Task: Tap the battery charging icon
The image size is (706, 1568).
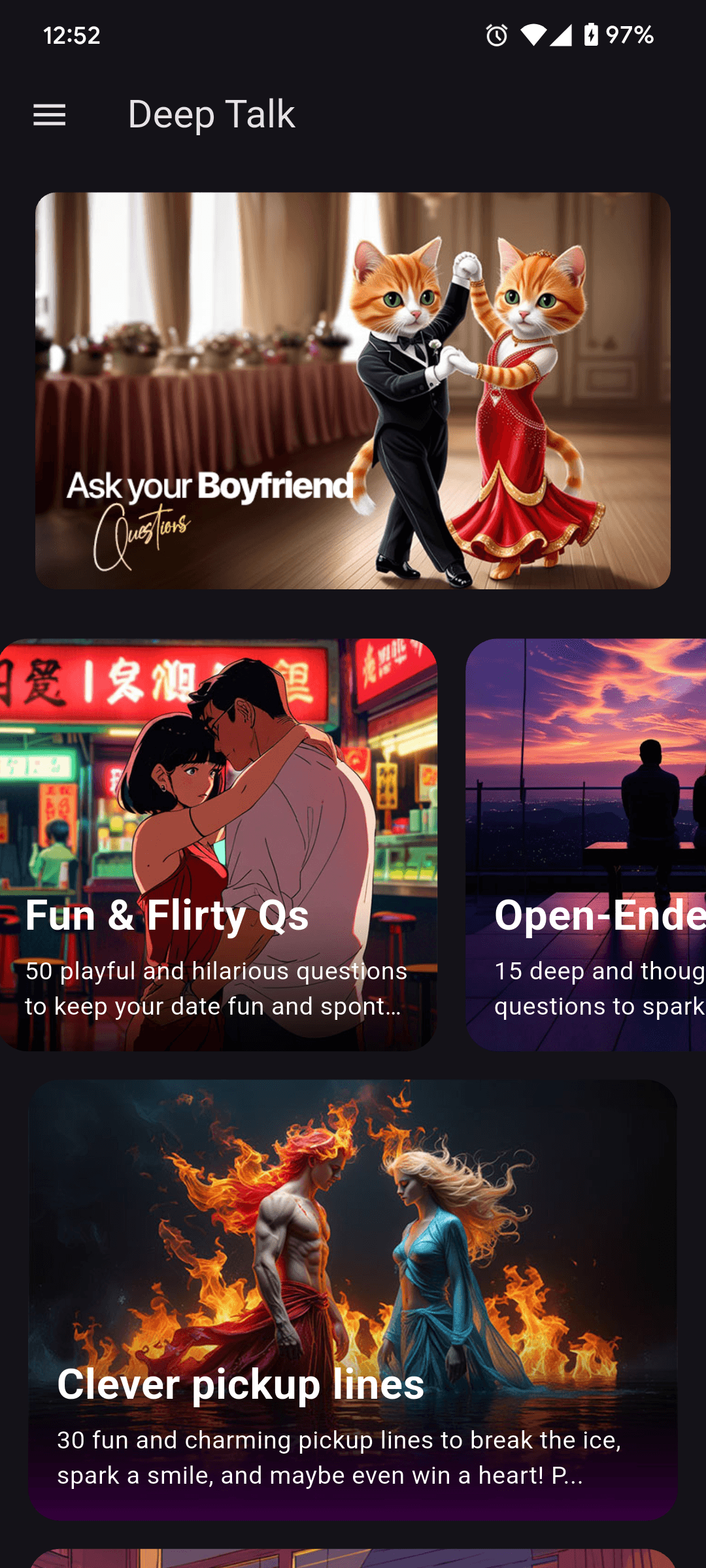Action: tap(592, 36)
